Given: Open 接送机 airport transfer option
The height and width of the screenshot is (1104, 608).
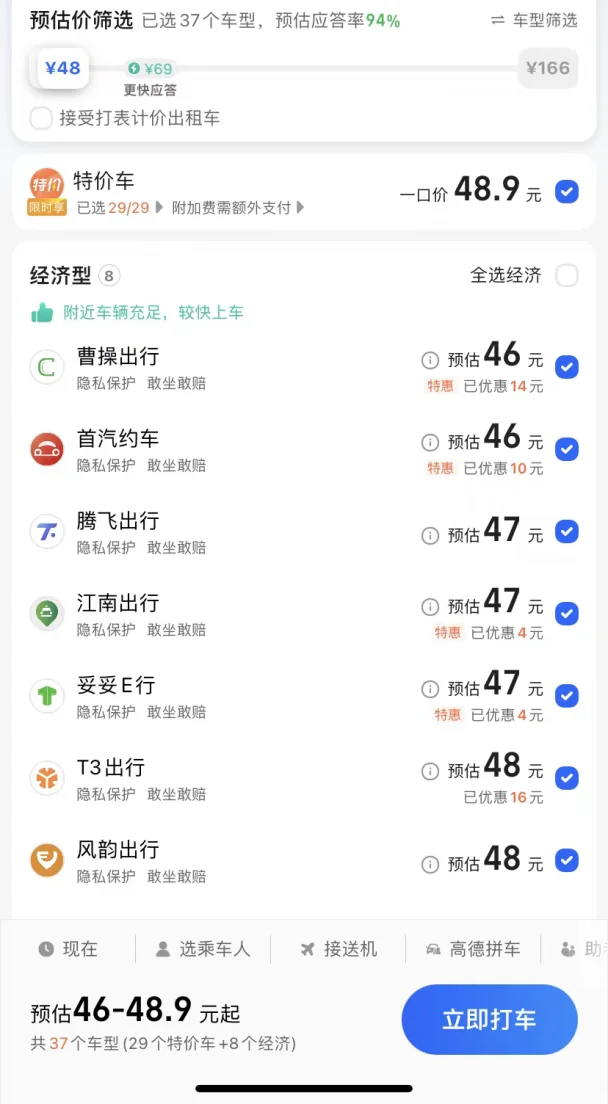Looking at the screenshot, I should tap(339, 949).
